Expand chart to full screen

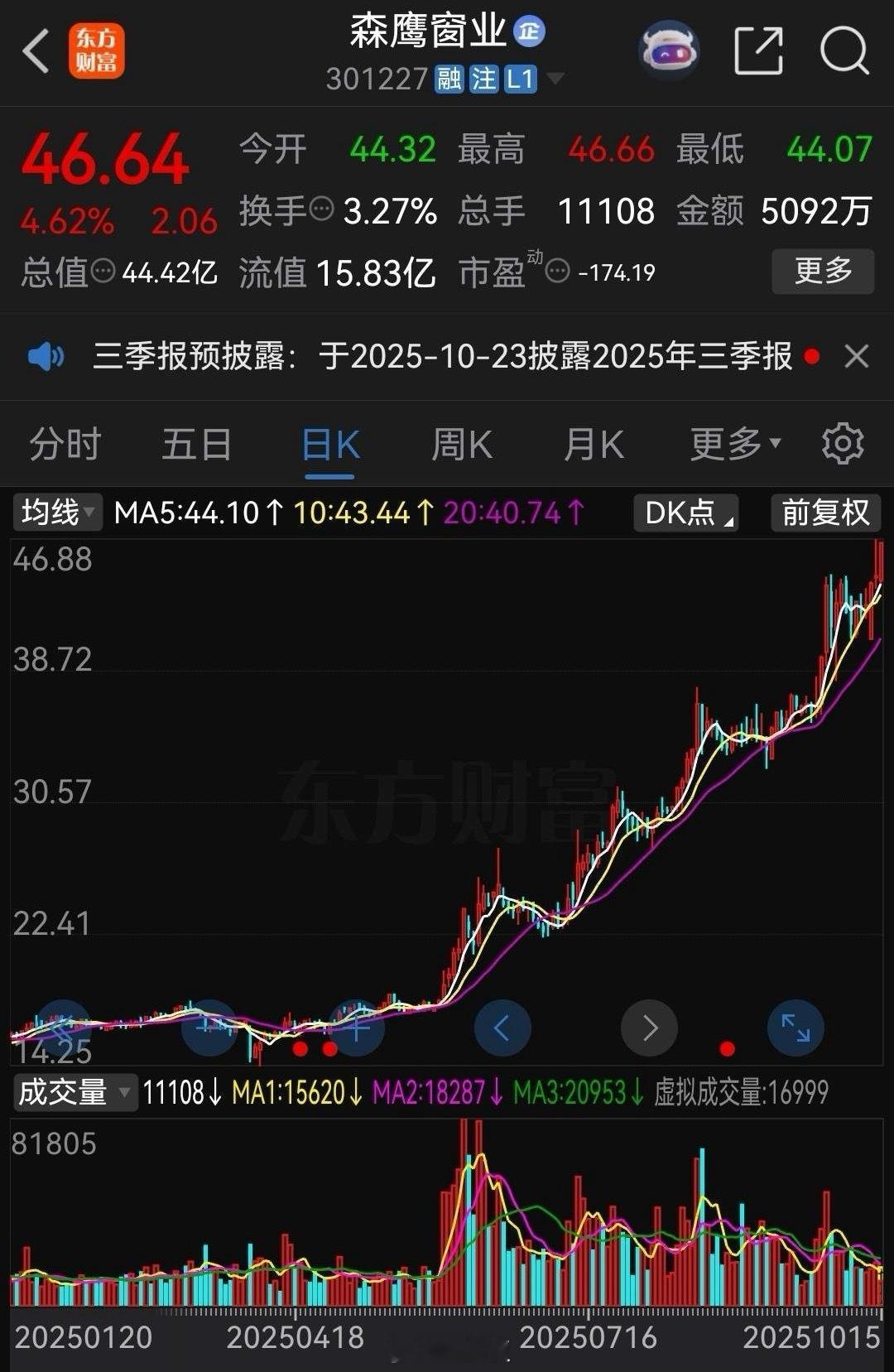[795, 1028]
